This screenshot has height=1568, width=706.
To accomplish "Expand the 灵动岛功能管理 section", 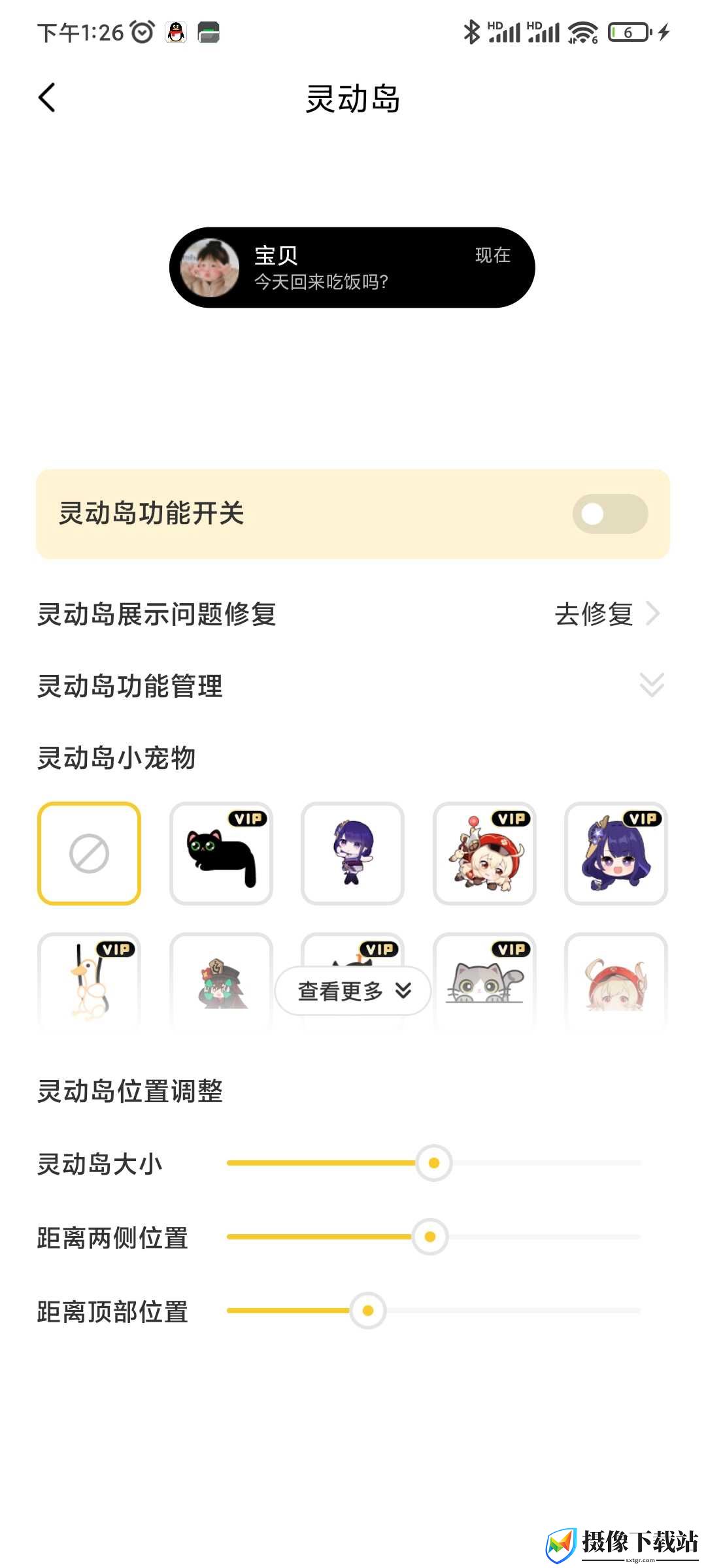I will pyautogui.click(x=652, y=685).
